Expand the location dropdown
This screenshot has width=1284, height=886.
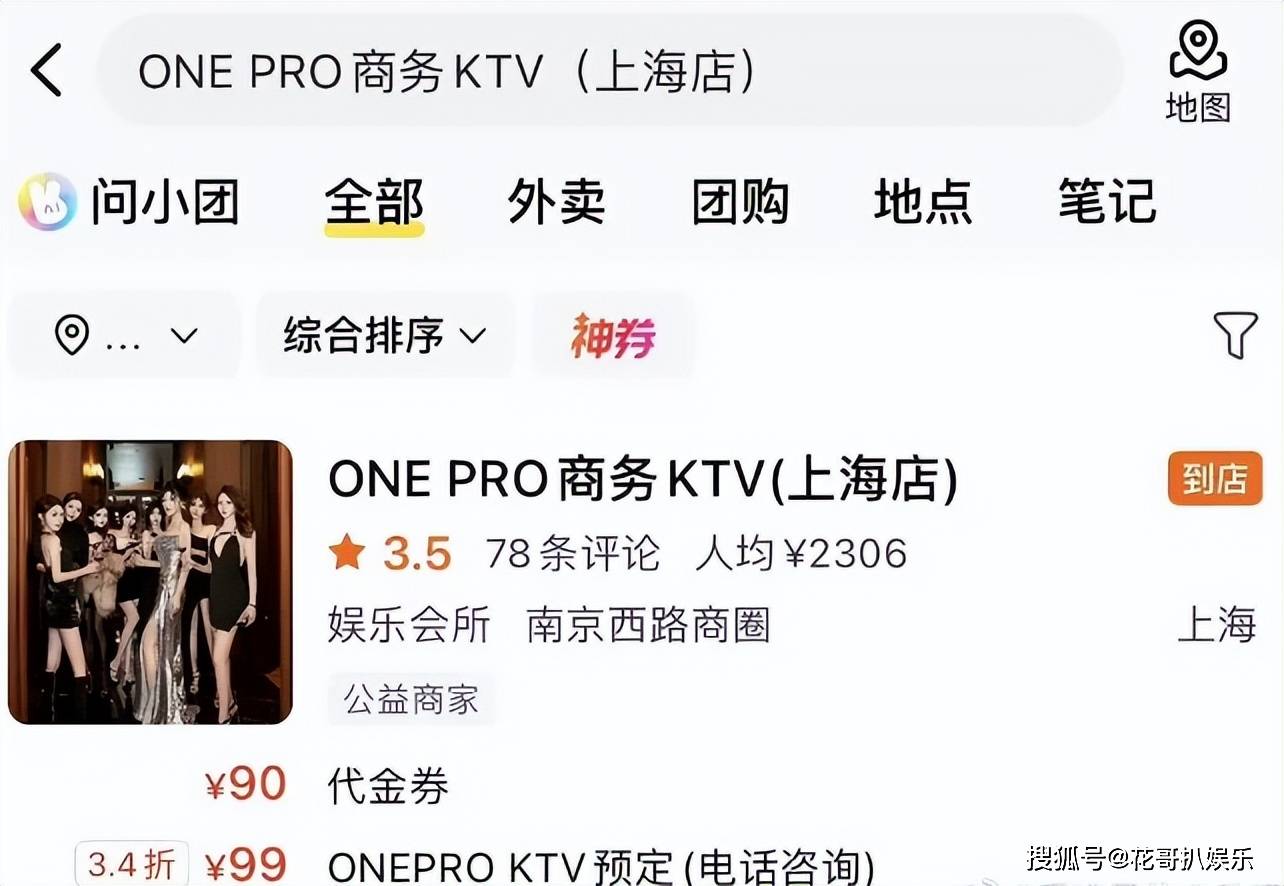pos(125,336)
